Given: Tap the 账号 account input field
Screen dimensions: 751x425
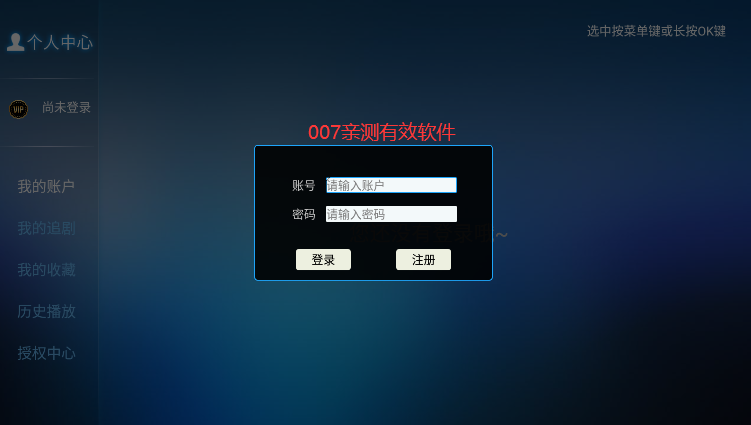Looking at the screenshot, I should pos(391,185).
